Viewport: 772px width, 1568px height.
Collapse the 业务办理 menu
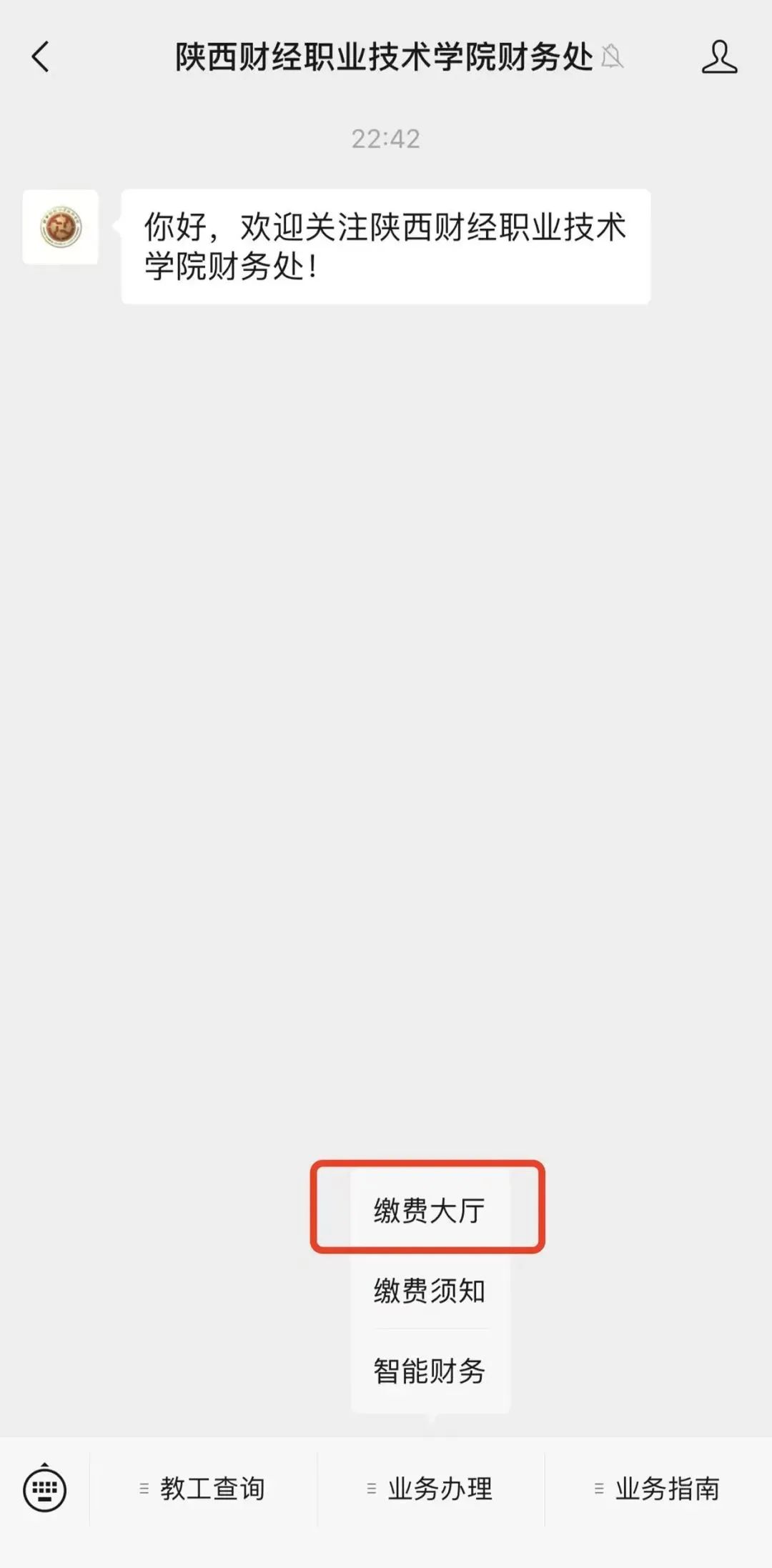pyautogui.click(x=430, y=1489)
